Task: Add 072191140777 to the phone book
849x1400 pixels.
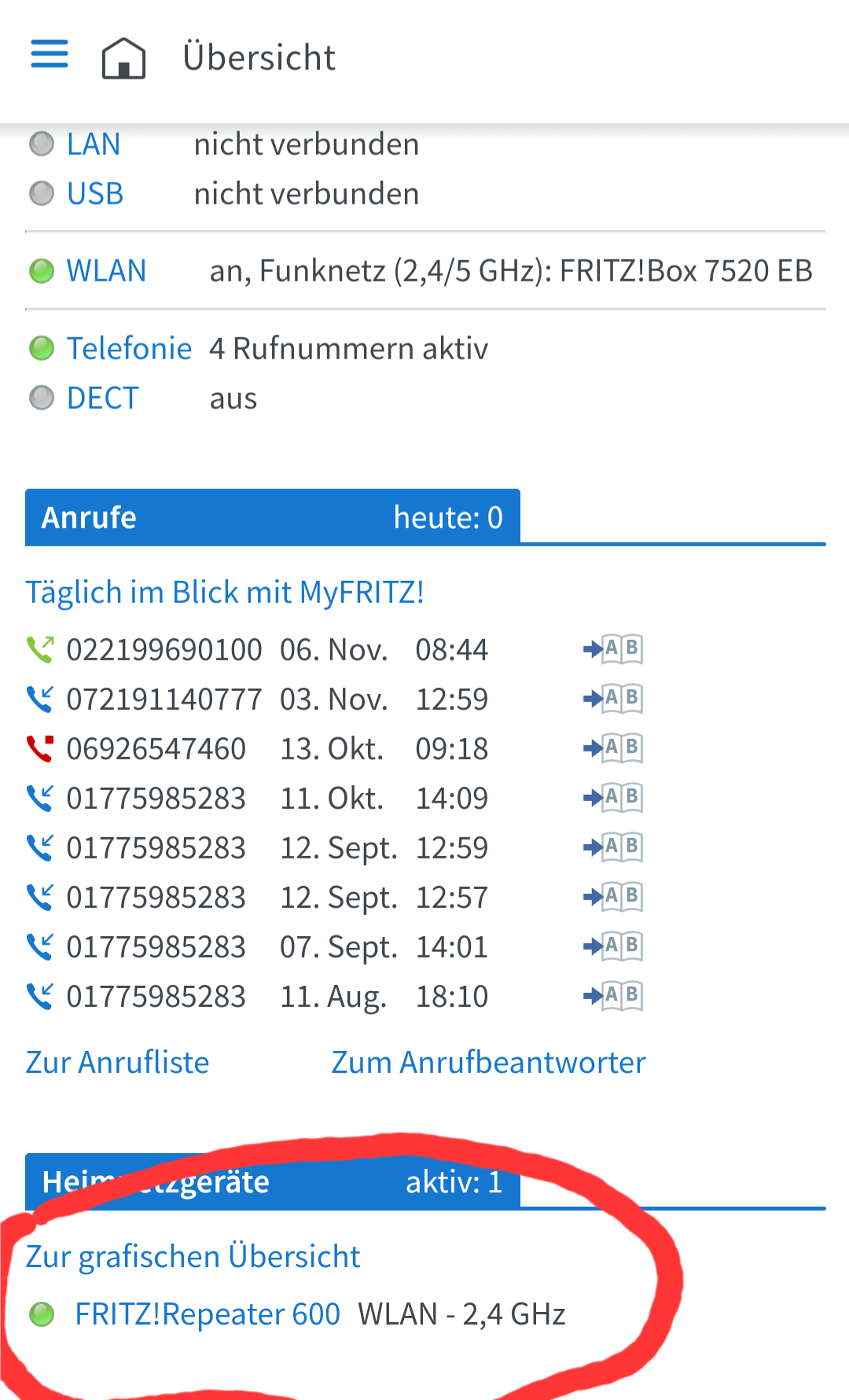Action: point(613,700)
